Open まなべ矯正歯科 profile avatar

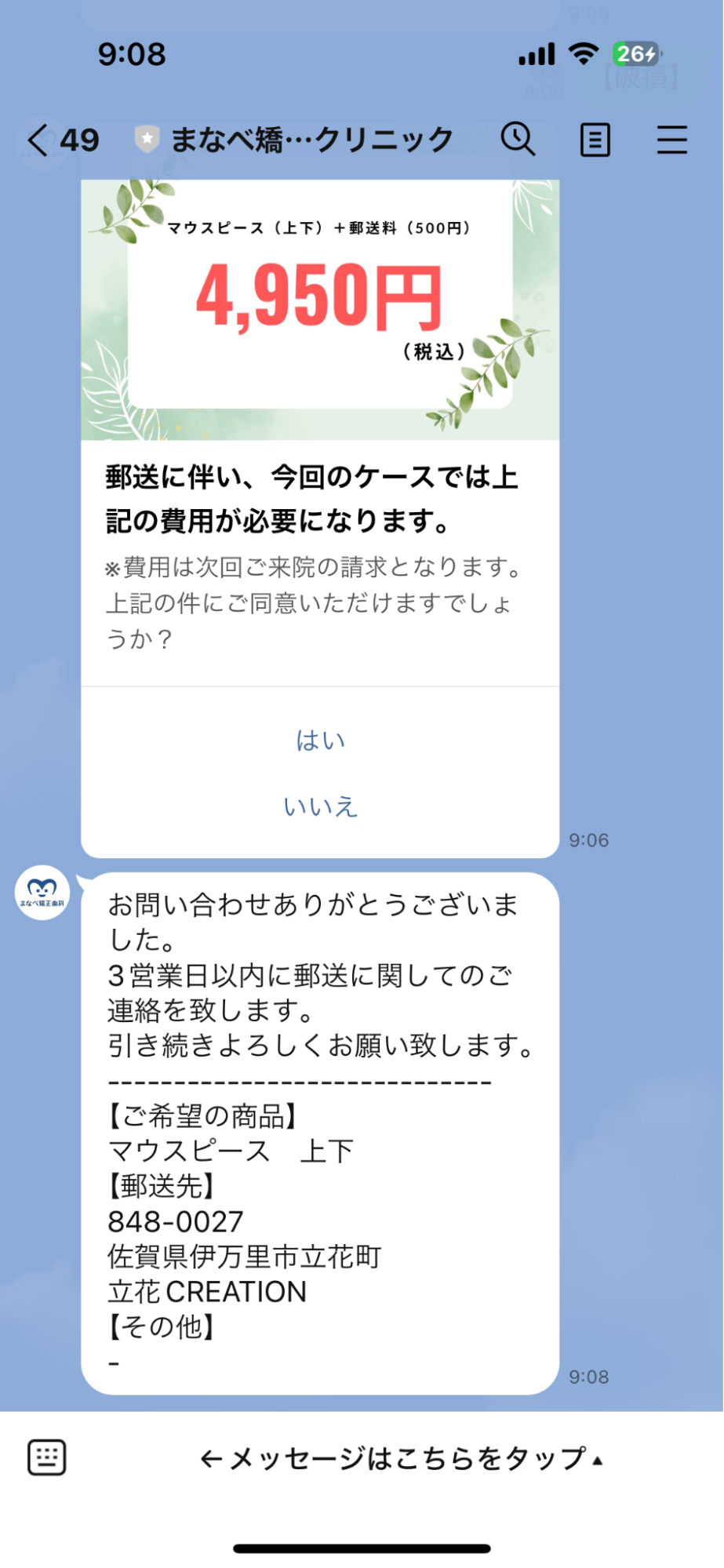coord(42,893)
